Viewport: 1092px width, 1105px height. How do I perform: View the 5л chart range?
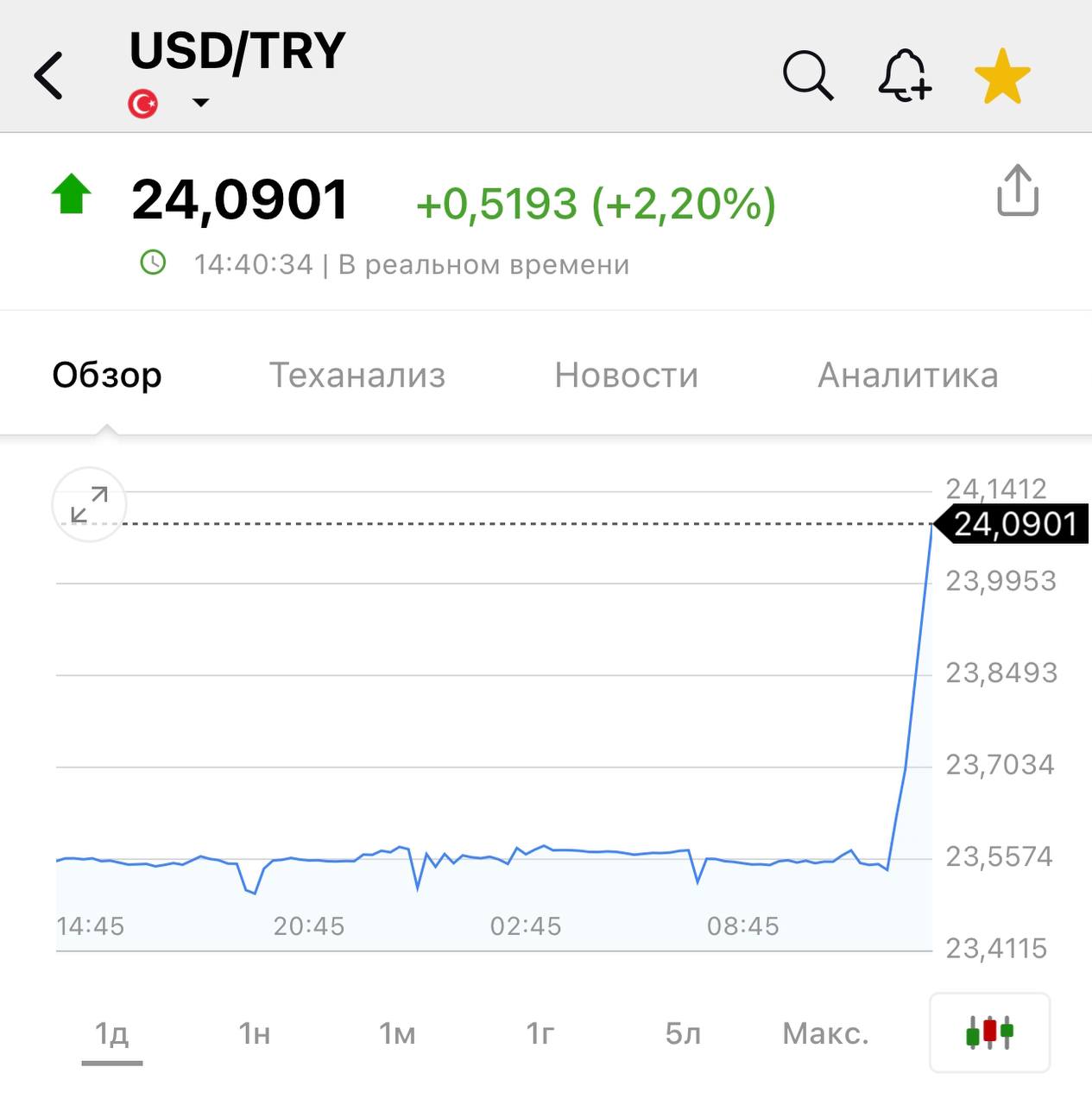[x=683, y=1033]
